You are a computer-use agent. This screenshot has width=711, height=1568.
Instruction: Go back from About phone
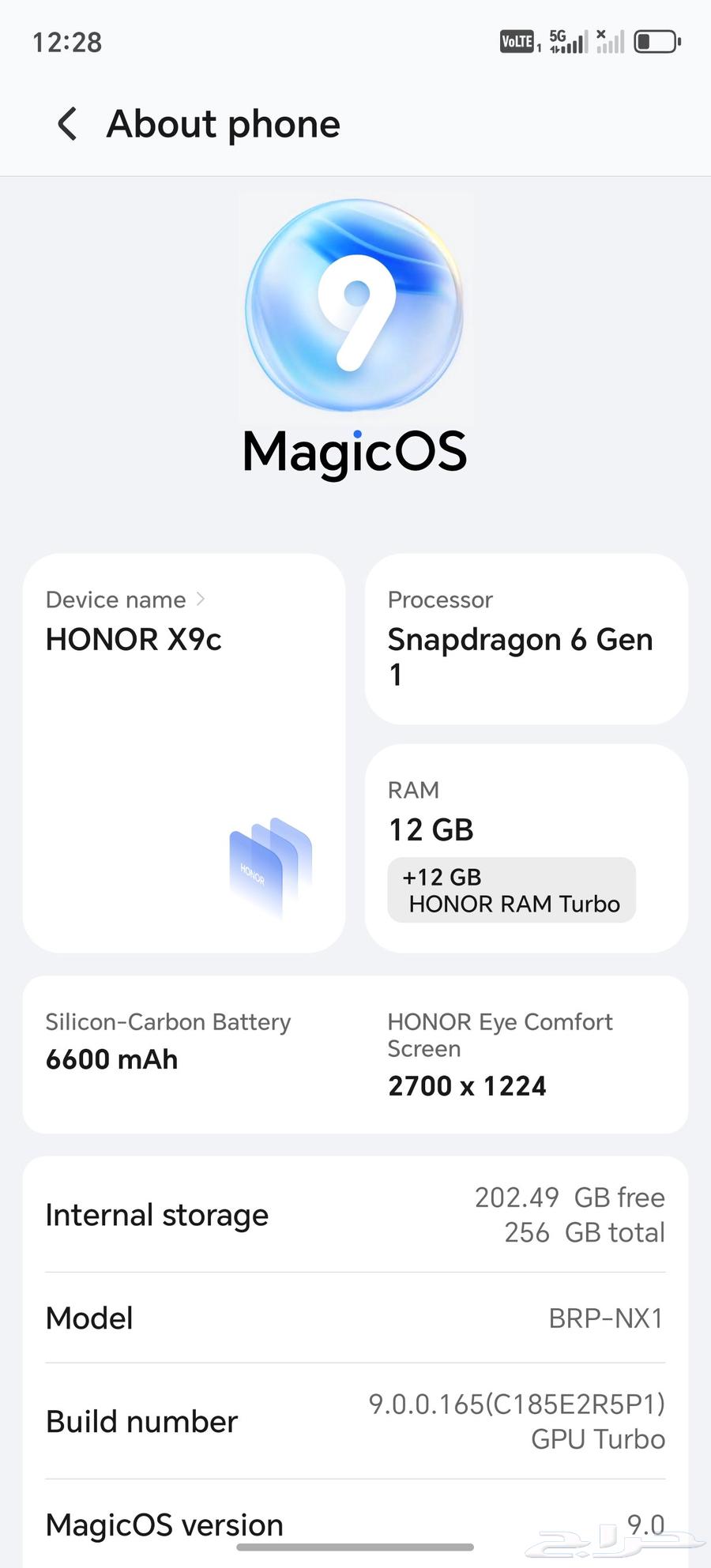68,124
